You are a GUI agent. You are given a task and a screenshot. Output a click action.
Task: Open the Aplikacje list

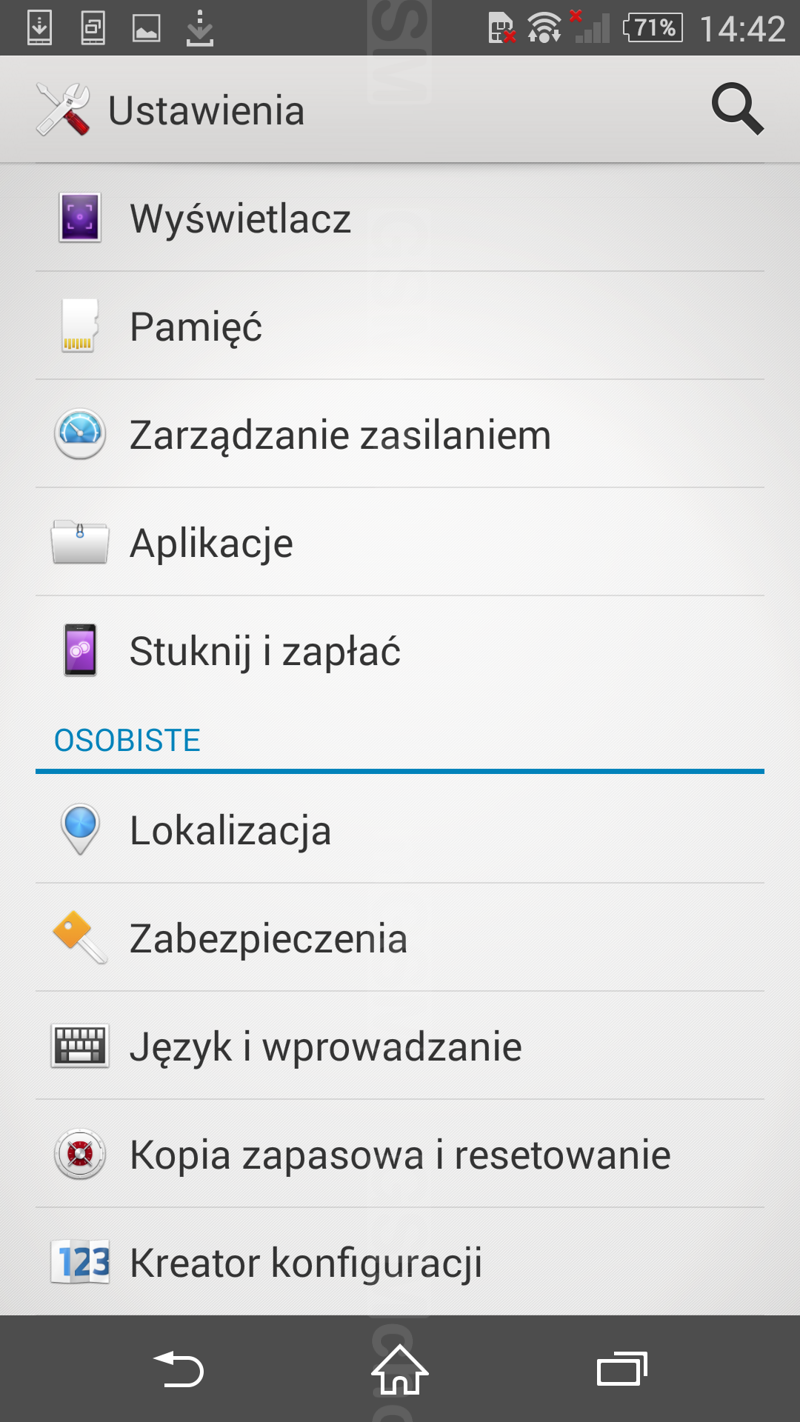click(400, 542)
